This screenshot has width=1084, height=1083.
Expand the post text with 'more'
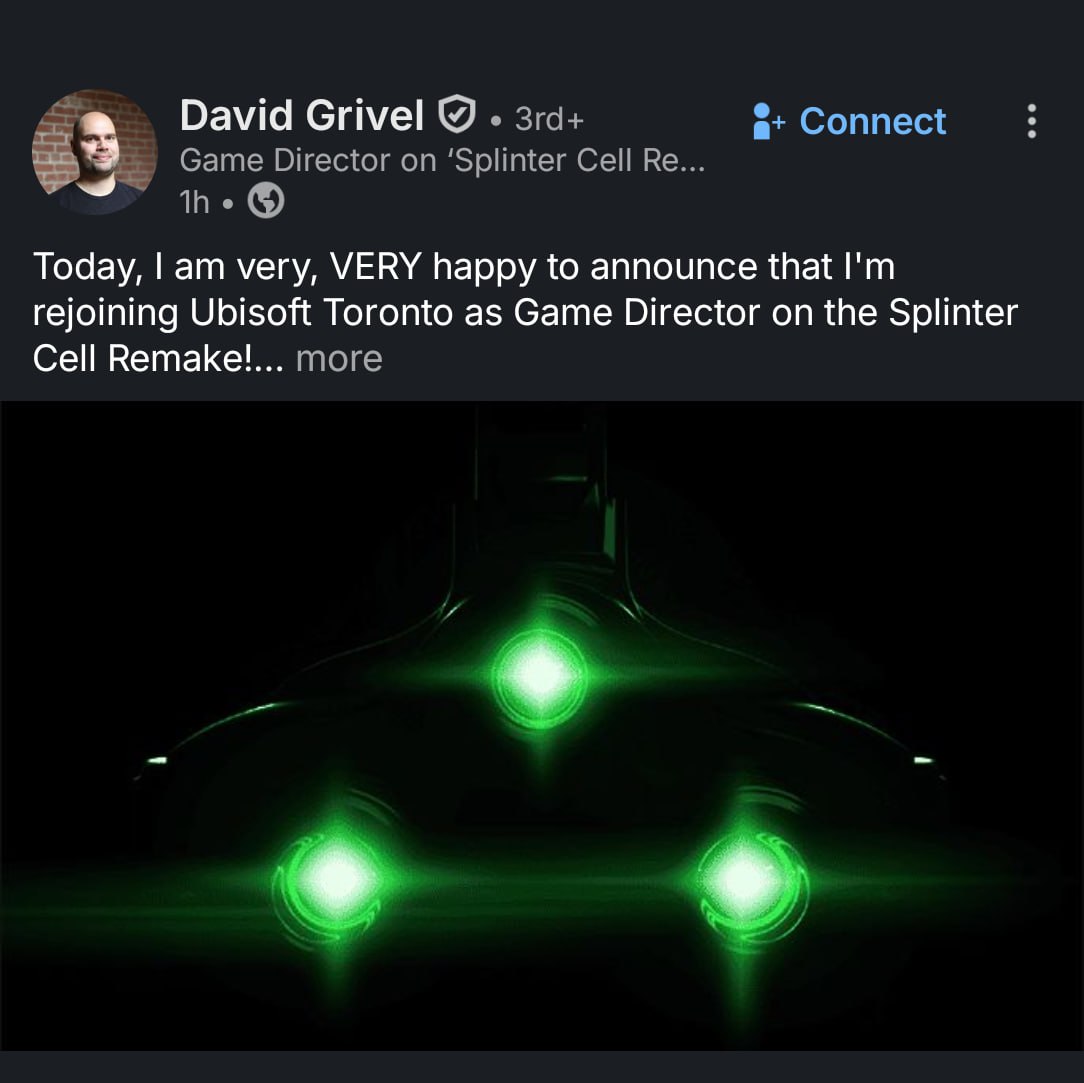[x=339, y=358]
